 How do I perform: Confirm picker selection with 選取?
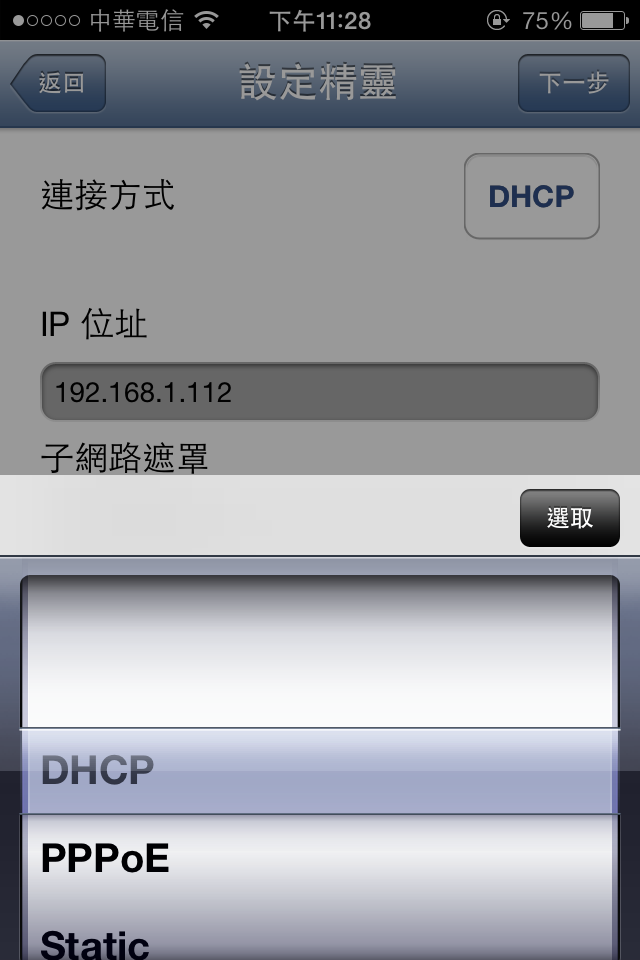pyautogui.click(x=569, y=518)
